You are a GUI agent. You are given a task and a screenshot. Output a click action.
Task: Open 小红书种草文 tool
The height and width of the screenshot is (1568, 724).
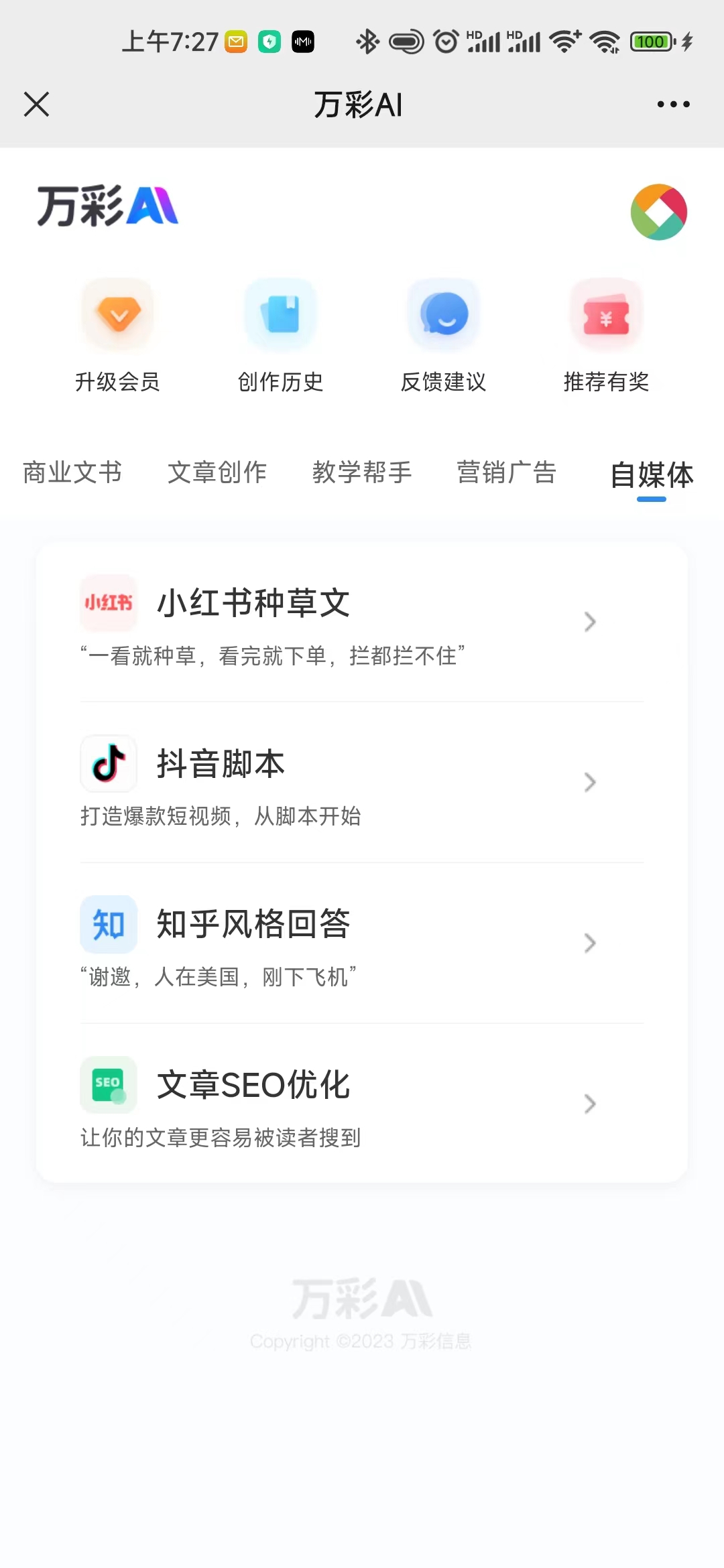point(362,622)
